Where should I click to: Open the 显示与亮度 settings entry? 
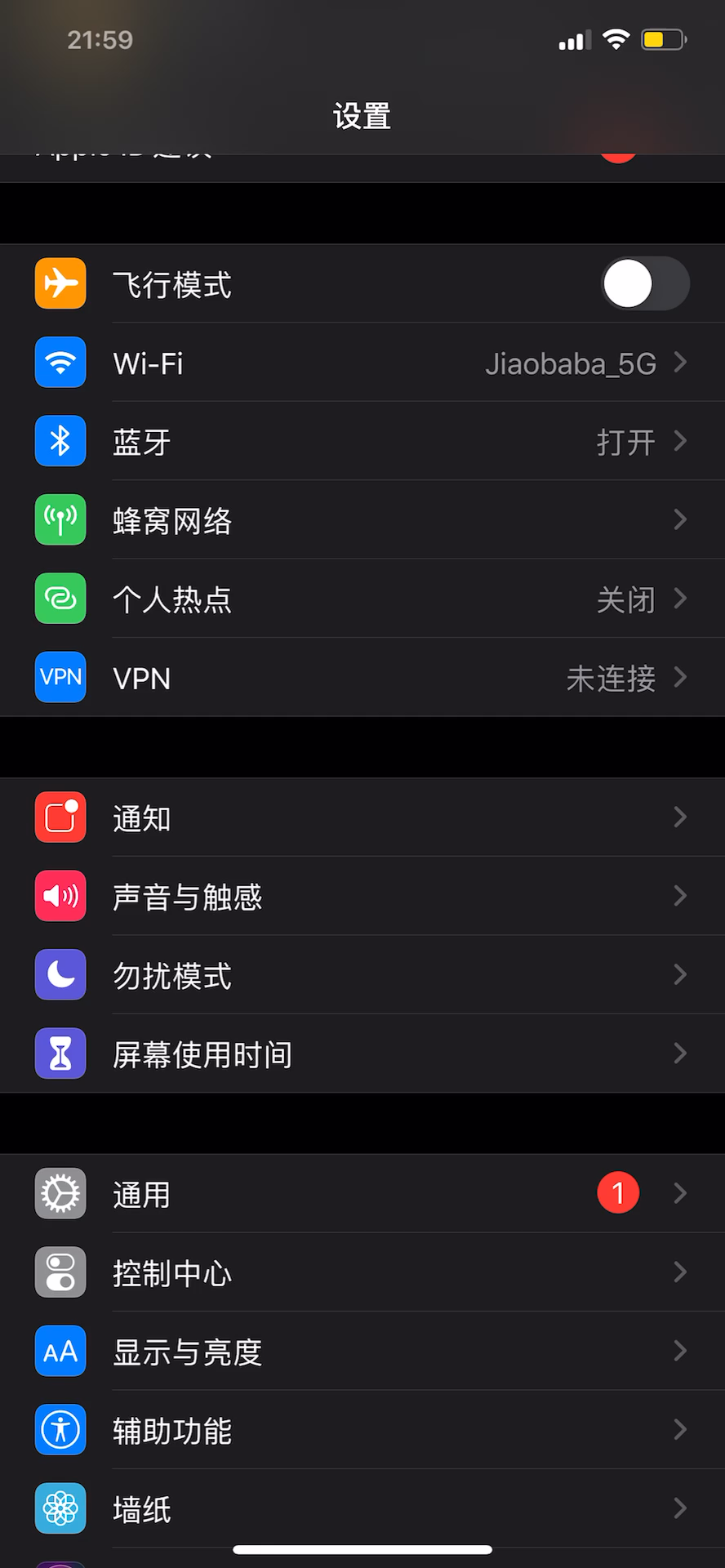tap(362, 1351)
